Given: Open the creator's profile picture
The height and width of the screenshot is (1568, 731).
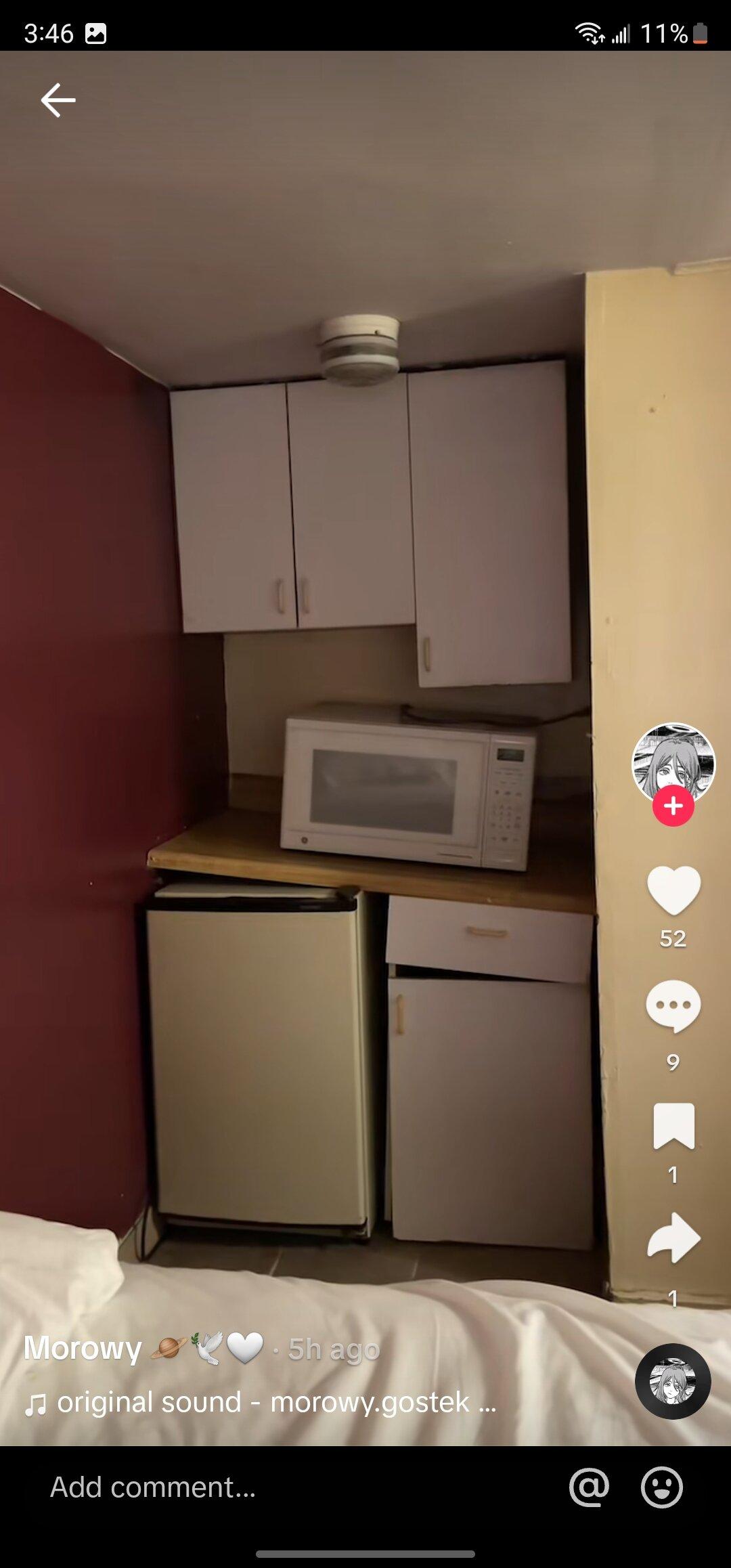Looking at the screenshot, I should (673, 760).
